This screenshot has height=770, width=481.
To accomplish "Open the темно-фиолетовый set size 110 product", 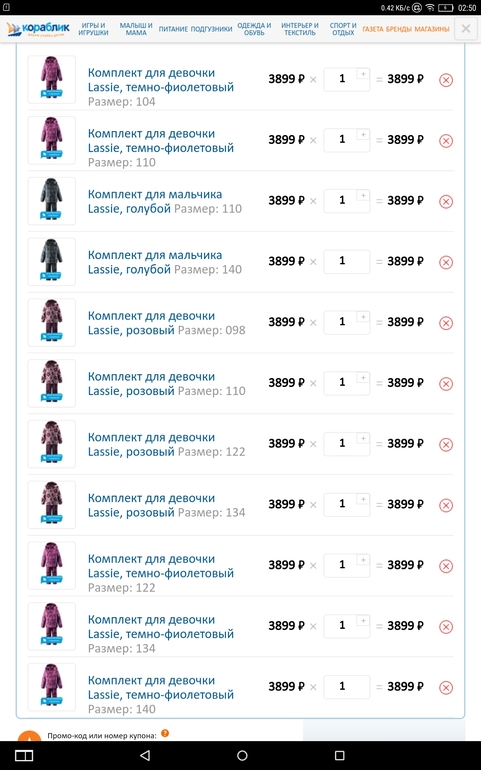I will pos(161,141).
